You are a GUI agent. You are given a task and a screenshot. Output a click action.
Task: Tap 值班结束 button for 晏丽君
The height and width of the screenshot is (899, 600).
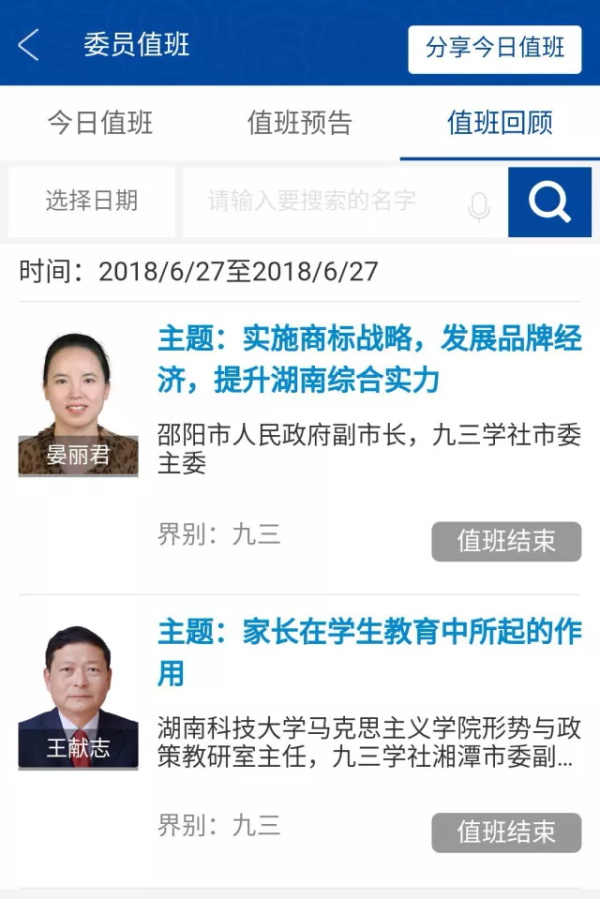pos(506,541)
